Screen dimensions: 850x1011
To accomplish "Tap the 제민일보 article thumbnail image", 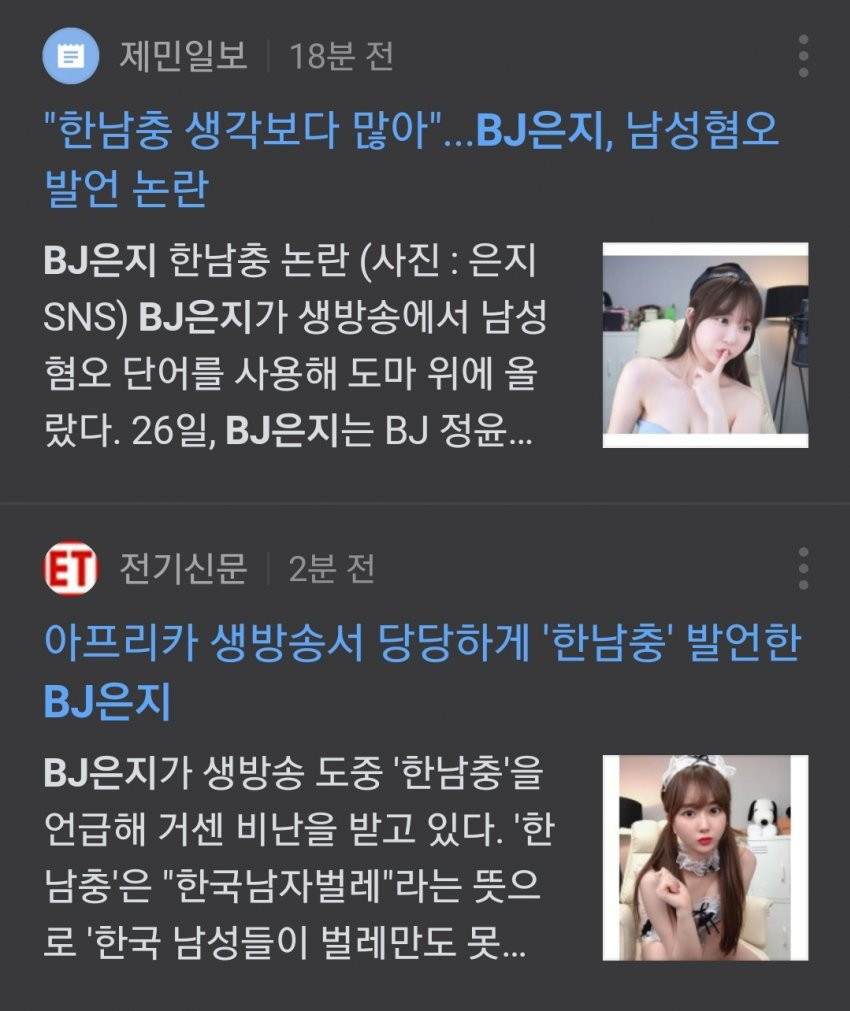I will pos(705,345).
